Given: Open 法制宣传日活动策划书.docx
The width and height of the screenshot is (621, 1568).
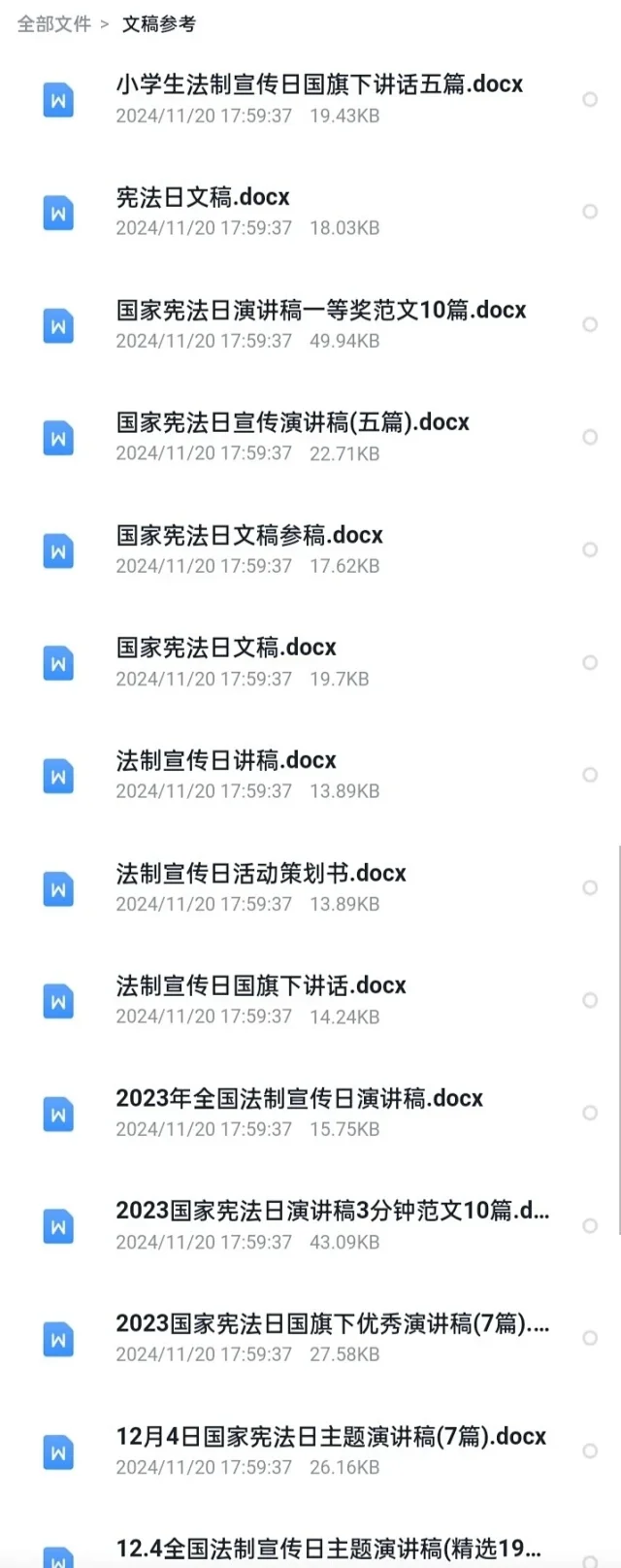Looking at the screenshot, I should pos(260,874).
